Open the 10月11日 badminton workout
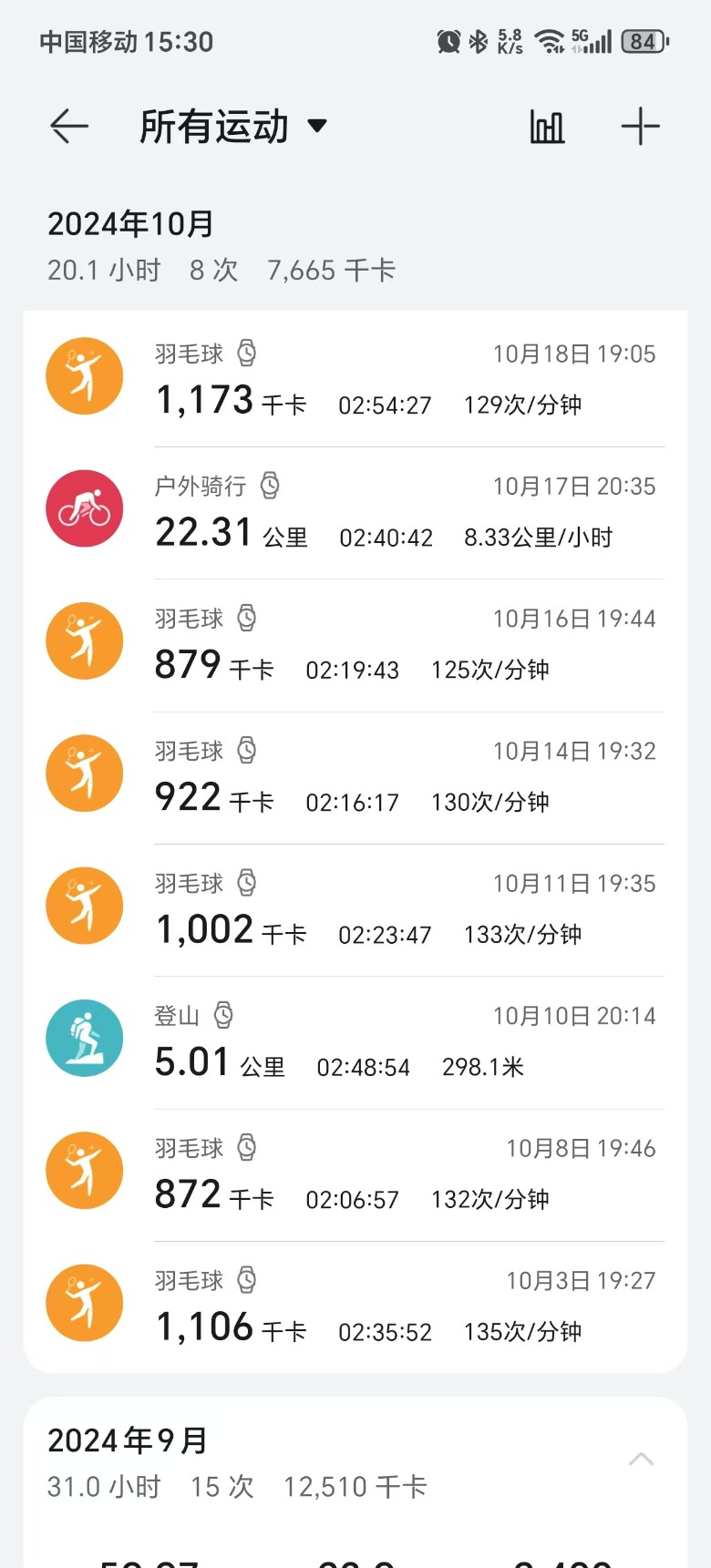The height and width of the screenshot is (1568, 711). pos(355,908)
